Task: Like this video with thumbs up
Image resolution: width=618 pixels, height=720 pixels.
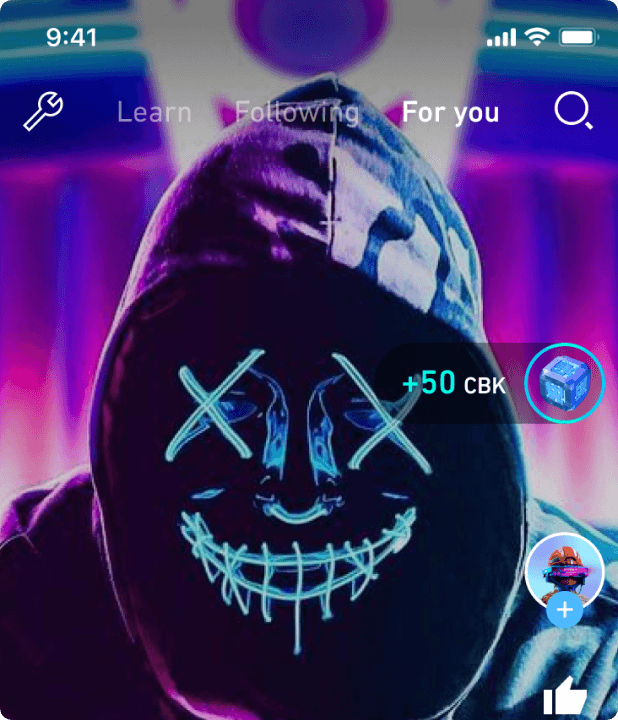Action: point(564,698)
